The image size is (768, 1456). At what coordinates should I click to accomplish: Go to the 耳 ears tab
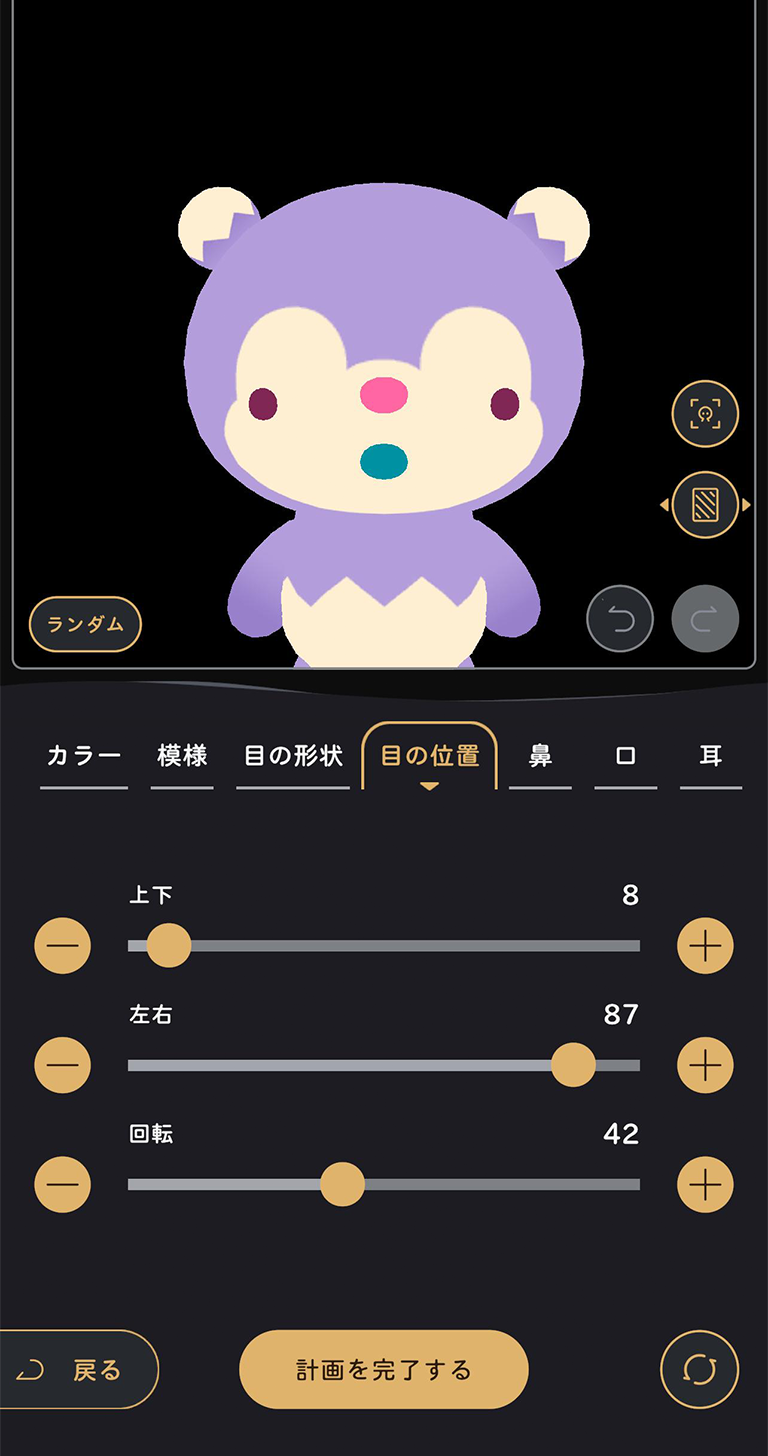tap(711, 756)
